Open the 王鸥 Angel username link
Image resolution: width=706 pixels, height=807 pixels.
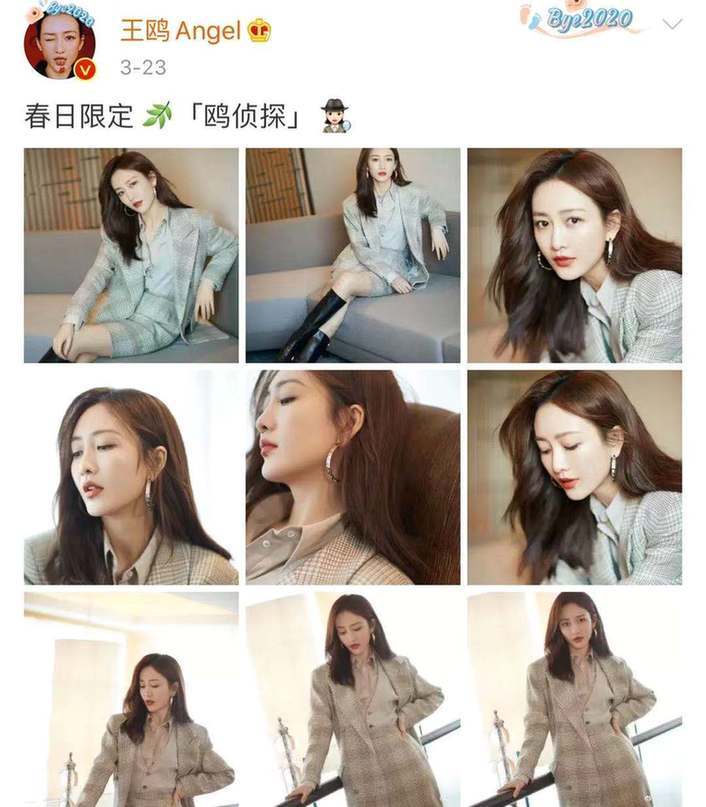point(180,31)
